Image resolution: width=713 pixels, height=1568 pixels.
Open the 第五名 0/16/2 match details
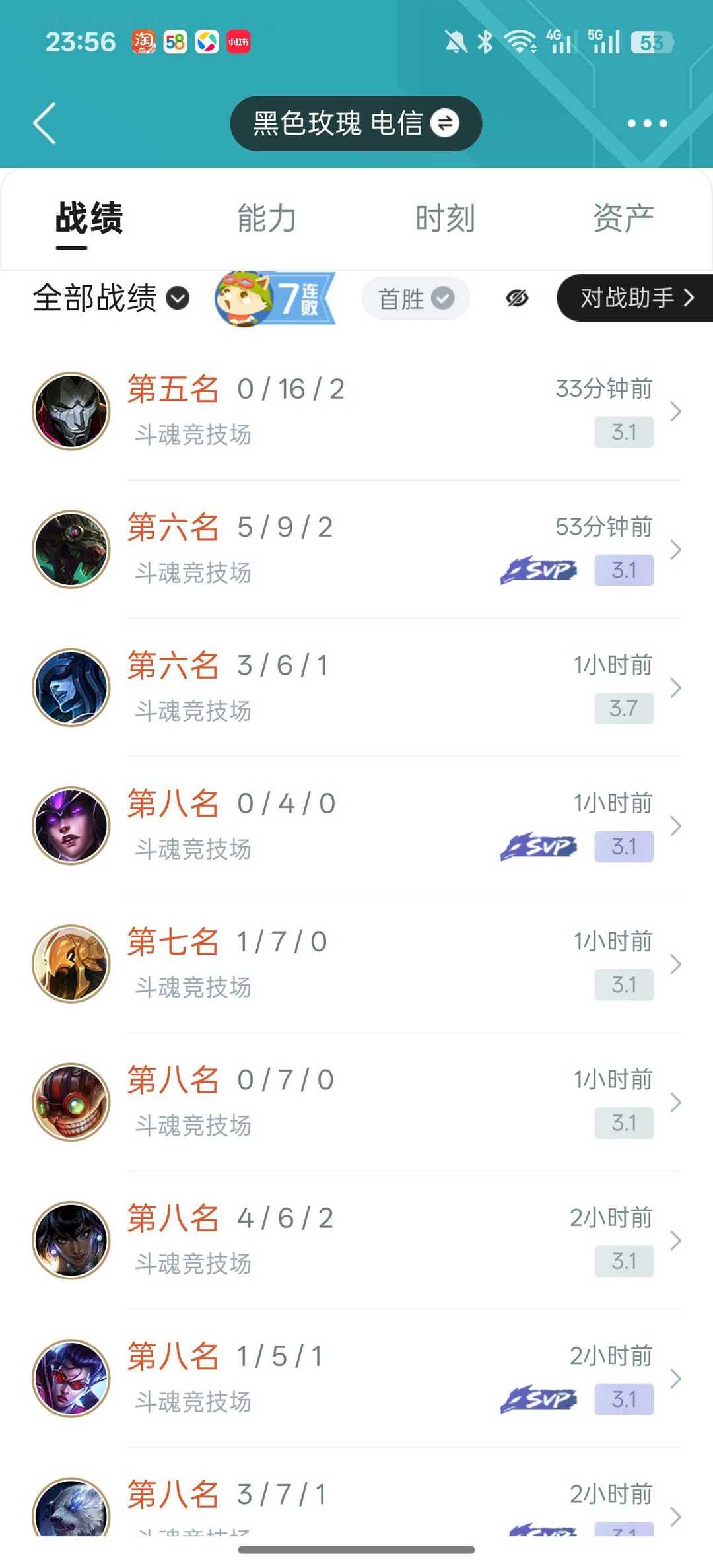coord(356,411)
